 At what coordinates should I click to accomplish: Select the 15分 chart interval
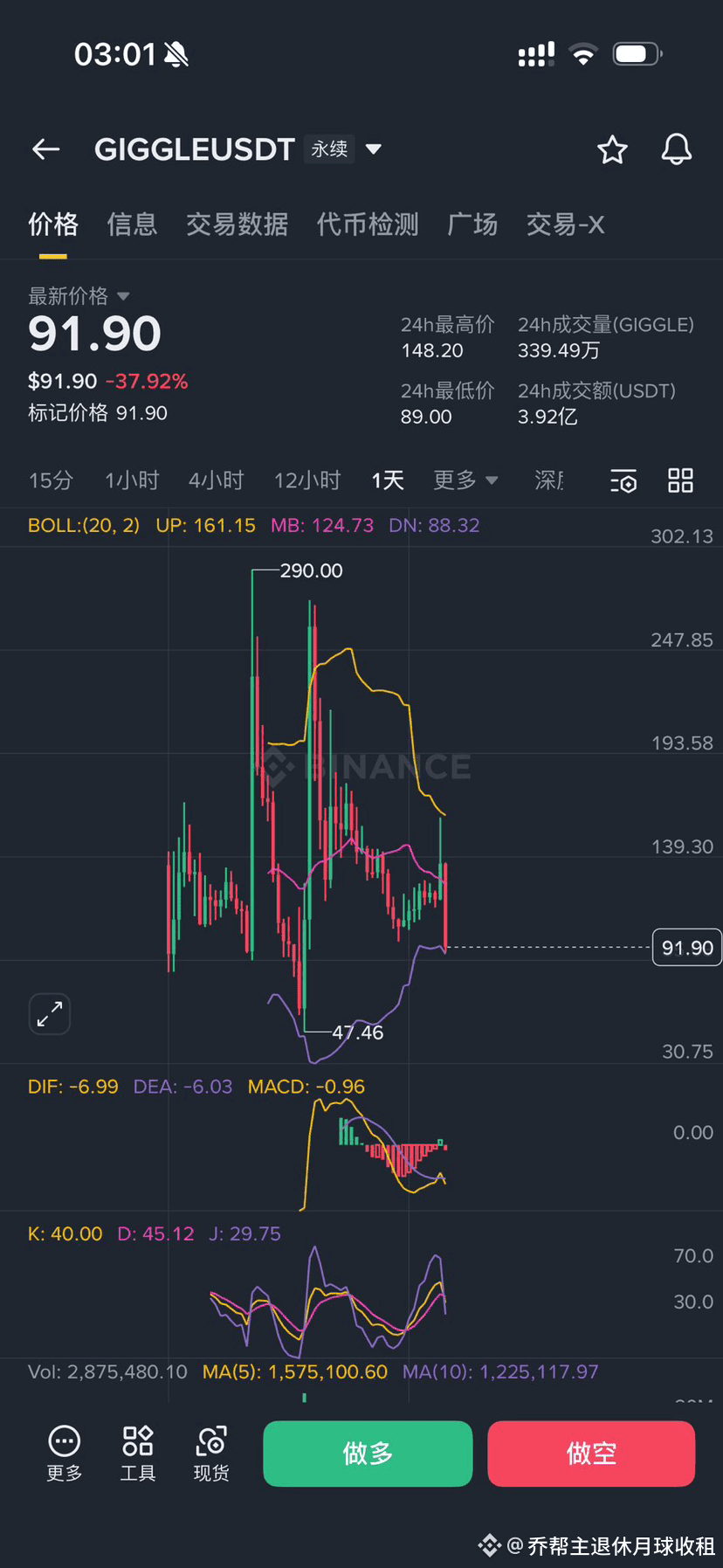click(x=51, y=480)
